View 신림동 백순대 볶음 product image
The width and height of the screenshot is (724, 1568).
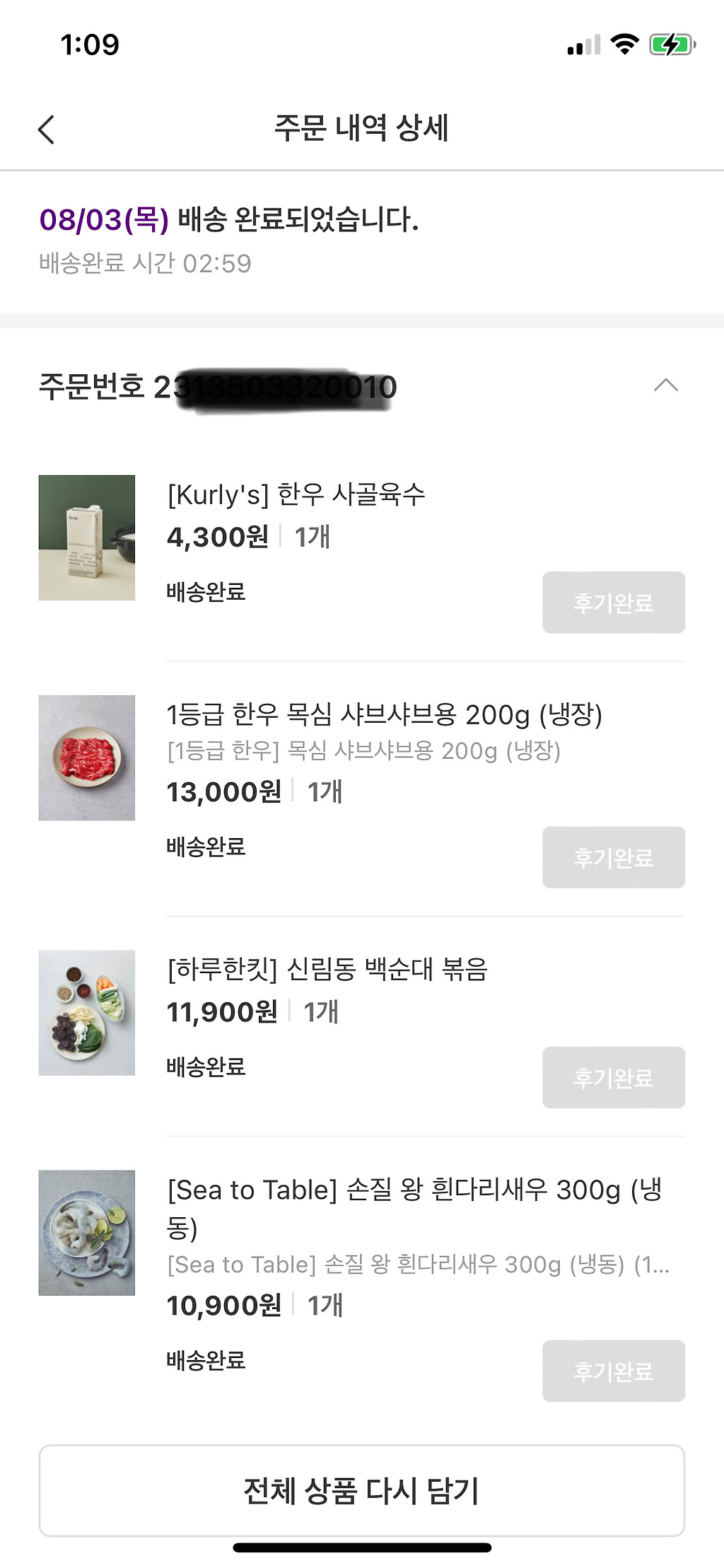[87, 1012]
